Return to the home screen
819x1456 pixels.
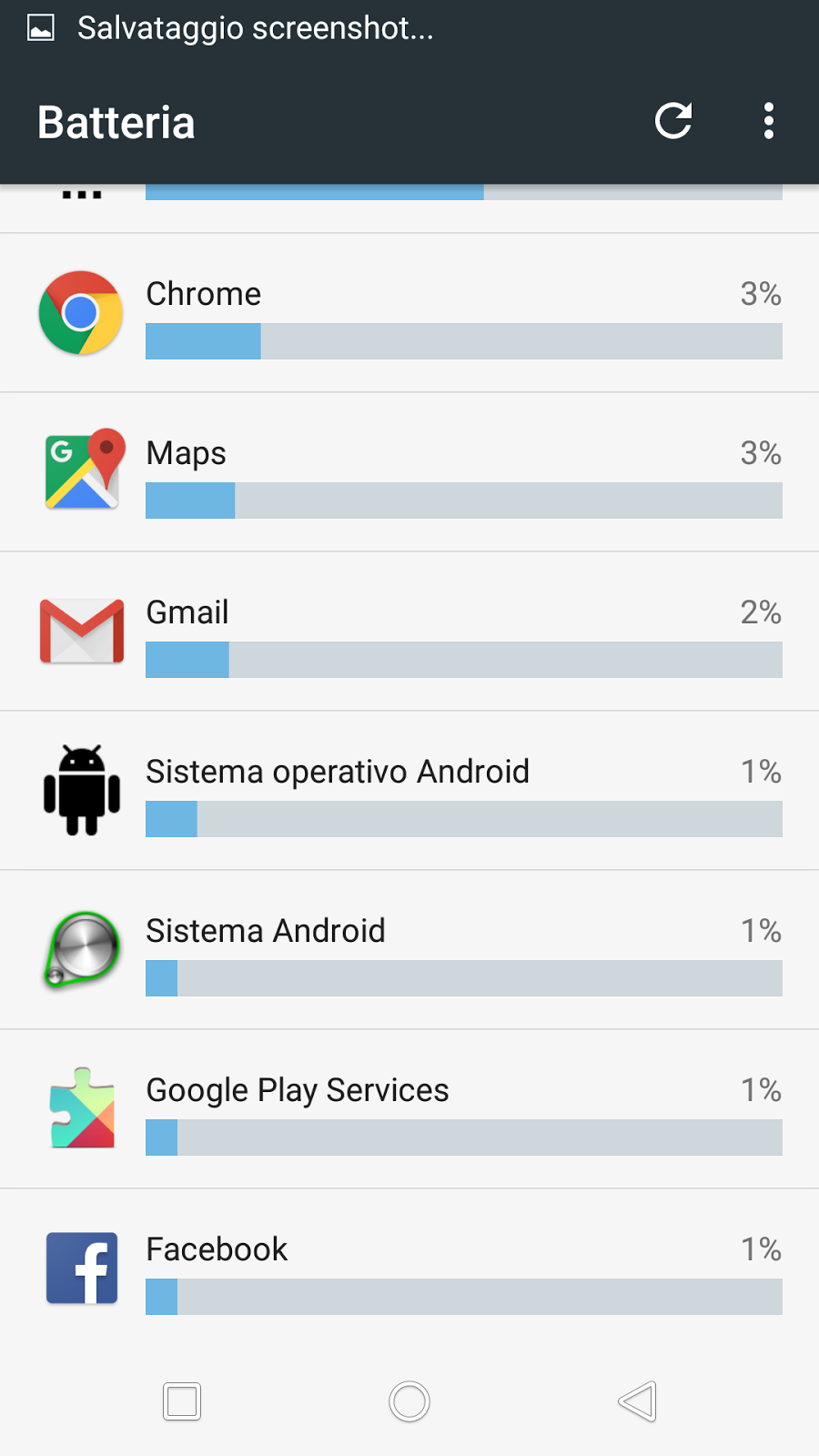[x=409, y=1401]
